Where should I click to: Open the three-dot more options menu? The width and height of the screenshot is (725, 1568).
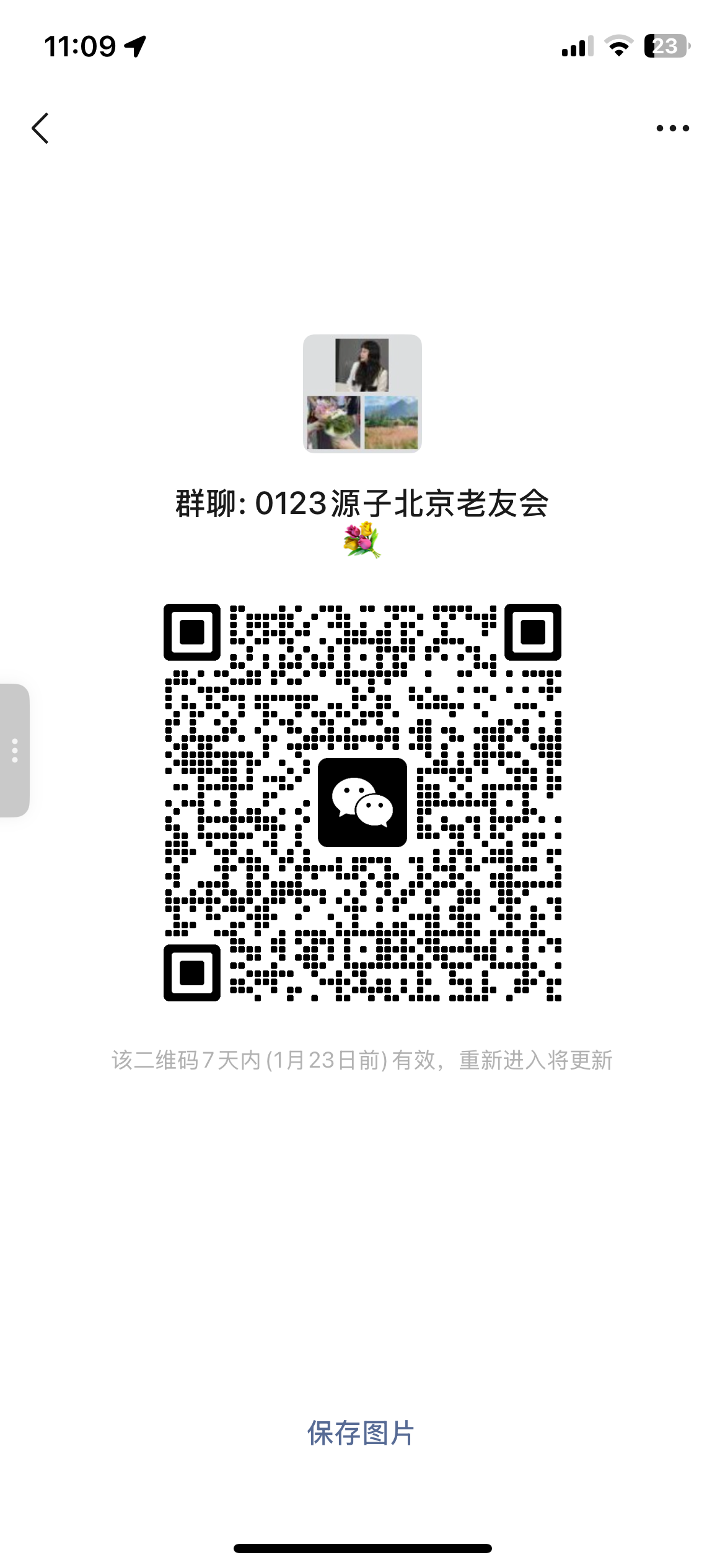coord(672,128)
